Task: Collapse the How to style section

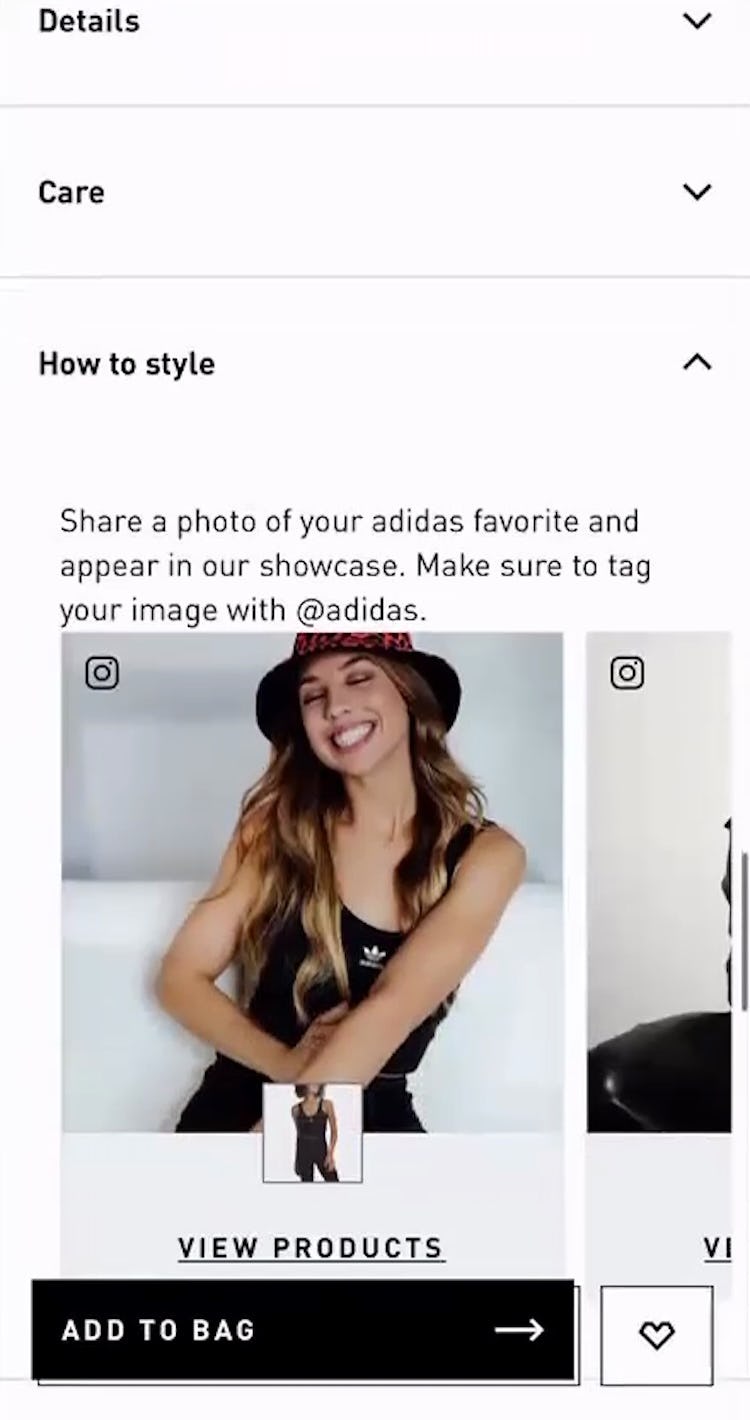Action: tap(696, 362)
